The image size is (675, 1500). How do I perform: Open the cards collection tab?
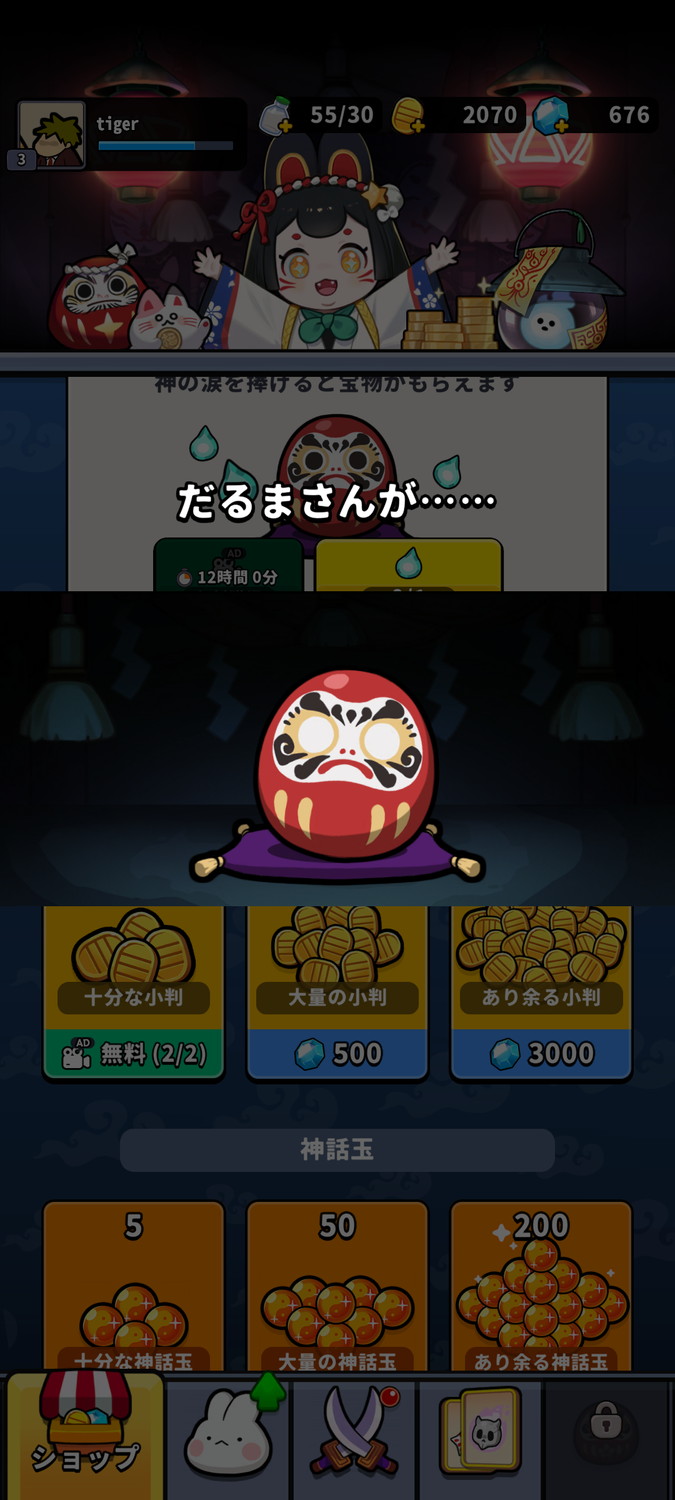tap(480, 1438)
